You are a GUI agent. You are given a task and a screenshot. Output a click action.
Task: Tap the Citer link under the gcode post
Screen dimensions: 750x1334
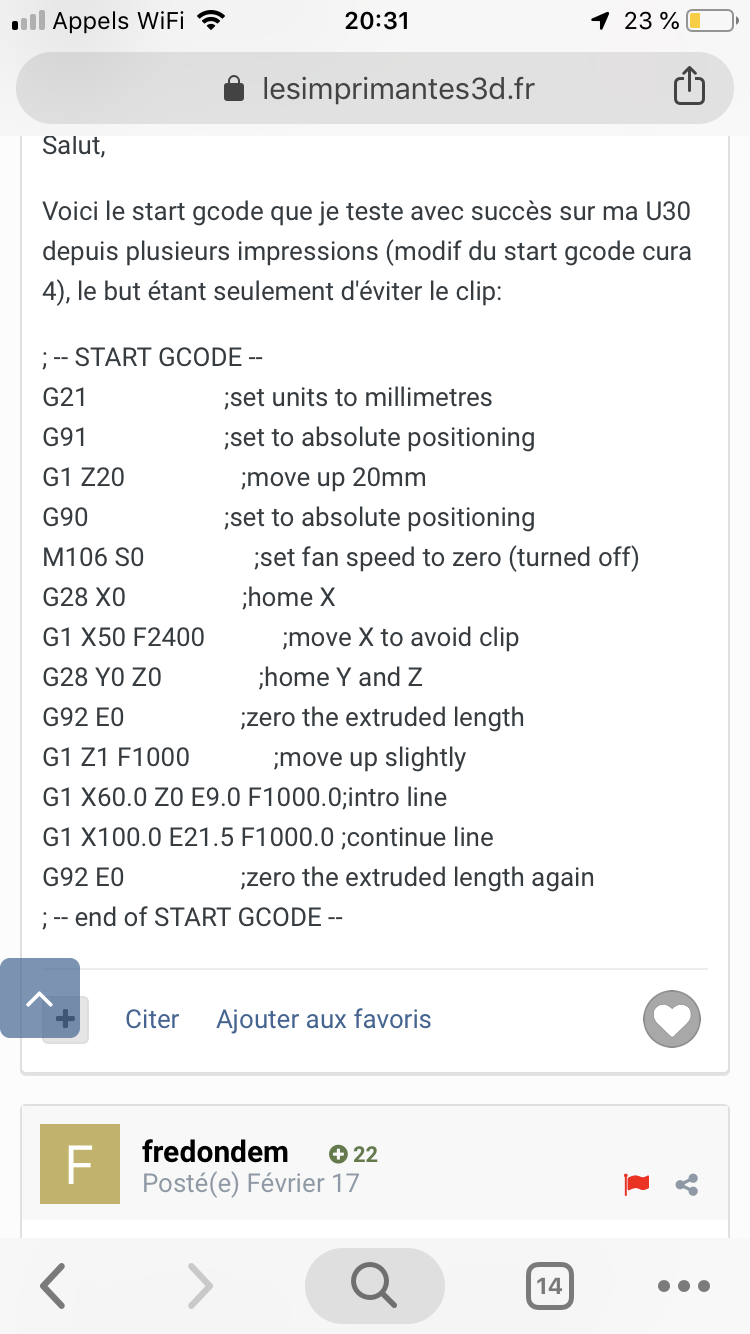tap(152, 1019)
